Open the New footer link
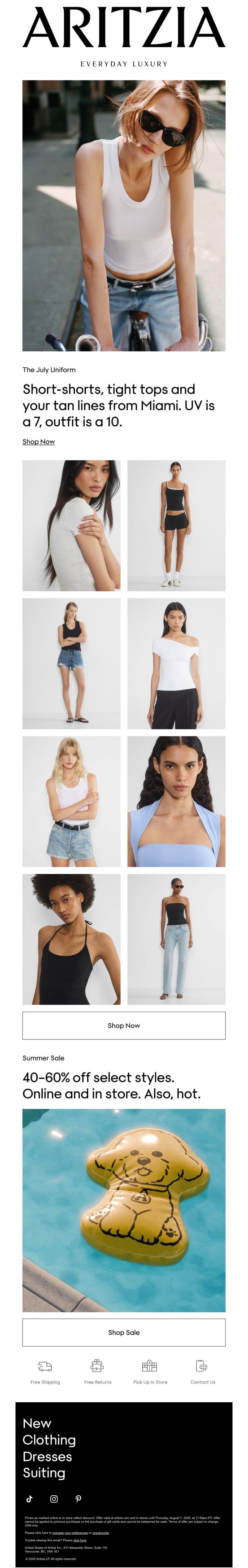 coord(37,1424)
